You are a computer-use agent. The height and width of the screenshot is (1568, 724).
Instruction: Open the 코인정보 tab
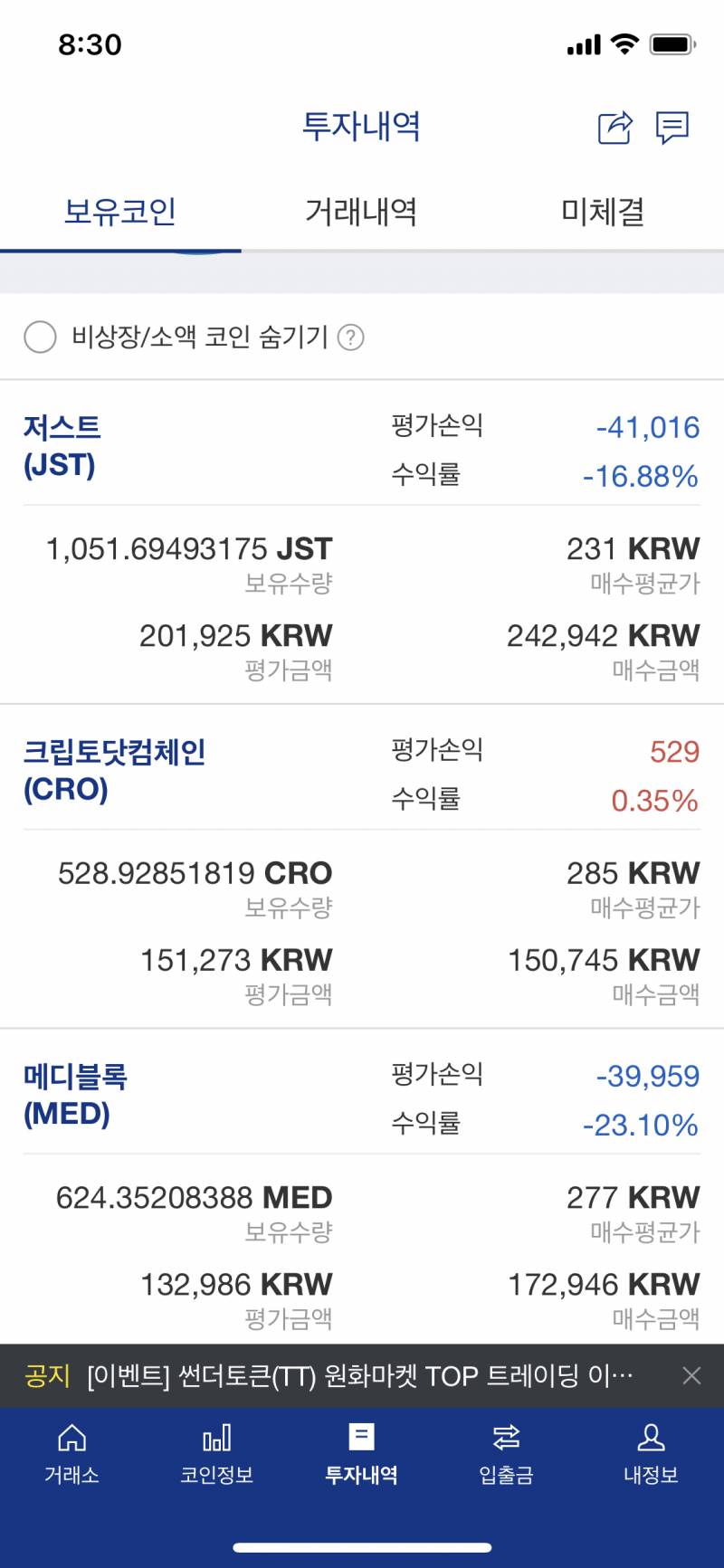point(217,1455)
